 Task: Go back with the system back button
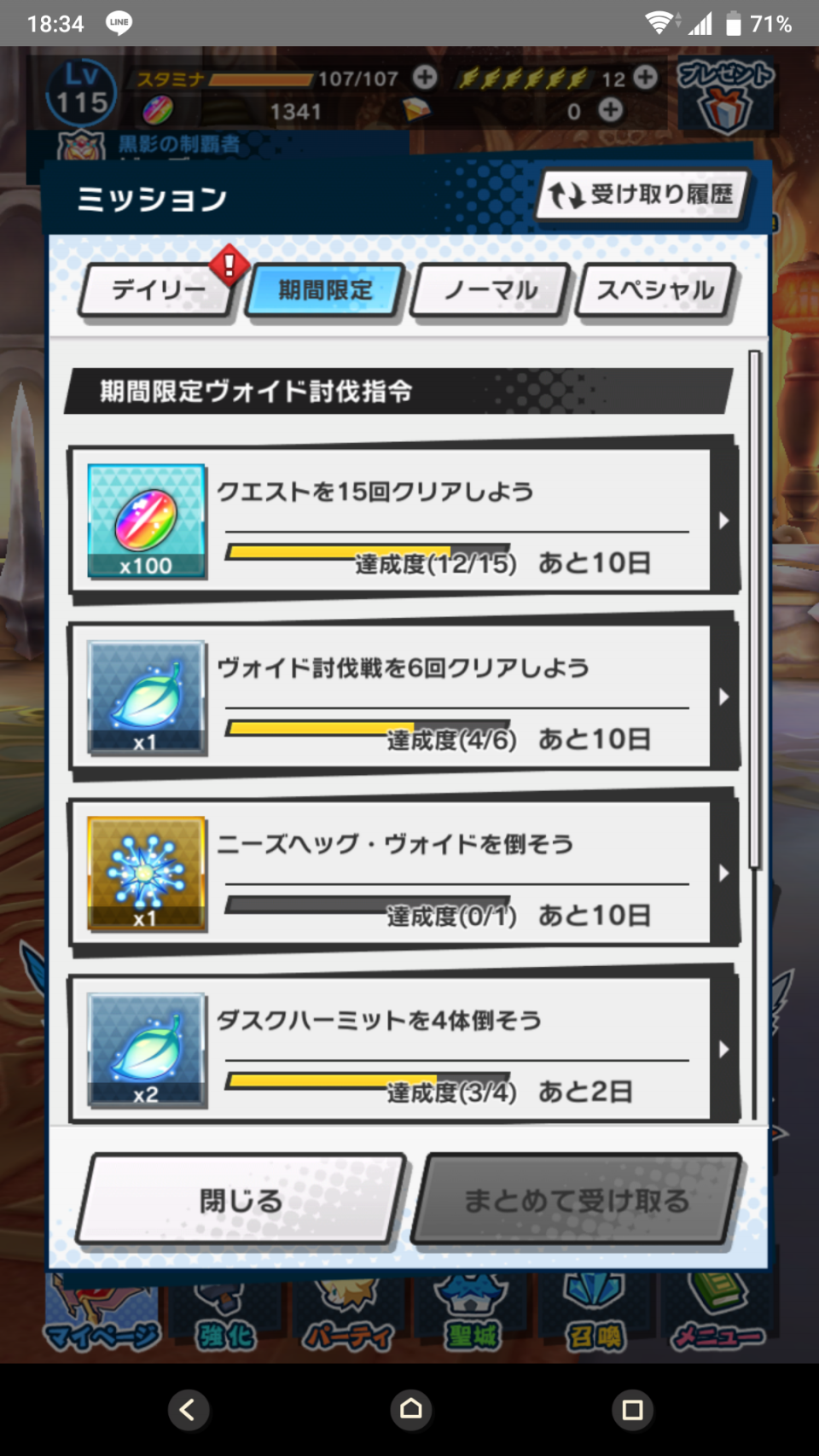click(x=189, y=1410)
